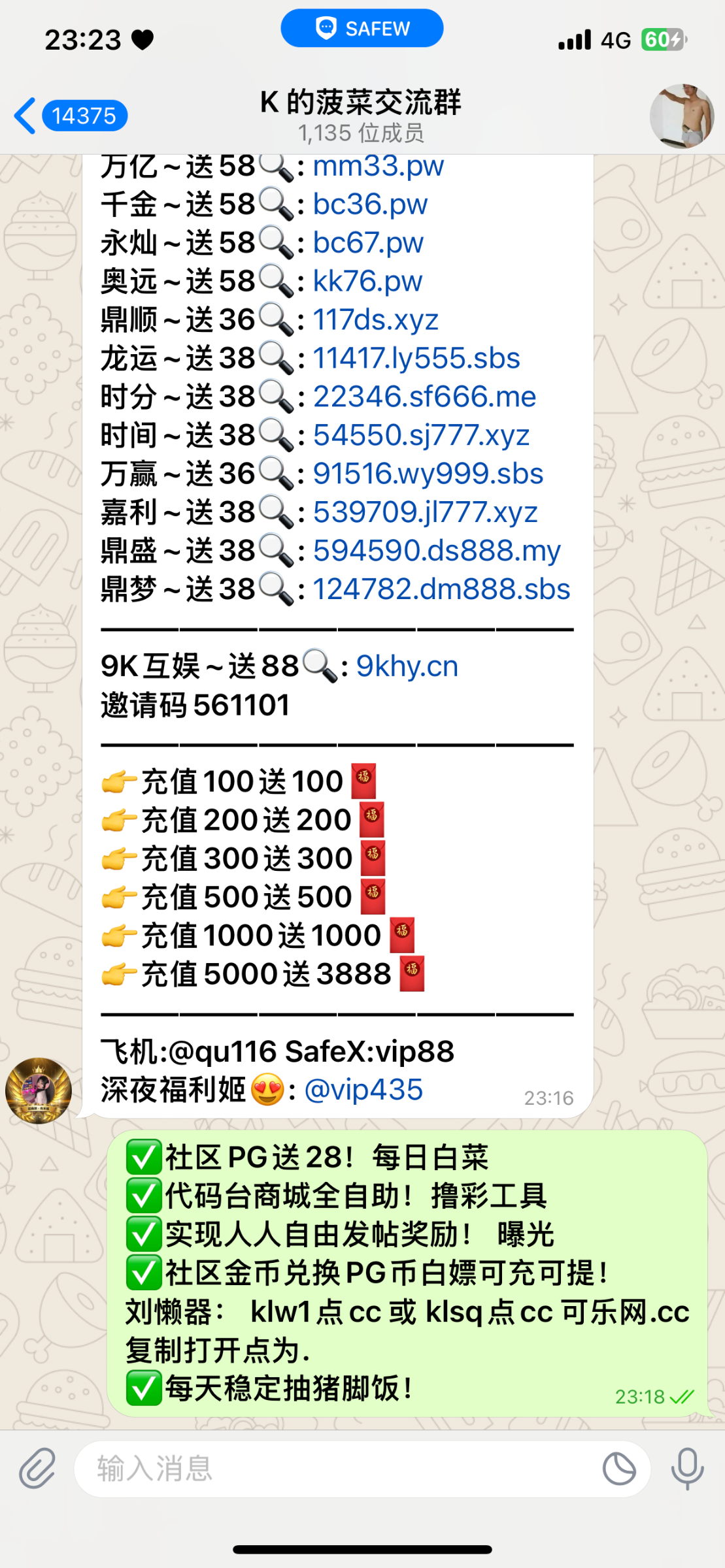Go back to the chat list
Image resolution: width=725 pixels, height=1568 pixels.
[x=69, y=116]
